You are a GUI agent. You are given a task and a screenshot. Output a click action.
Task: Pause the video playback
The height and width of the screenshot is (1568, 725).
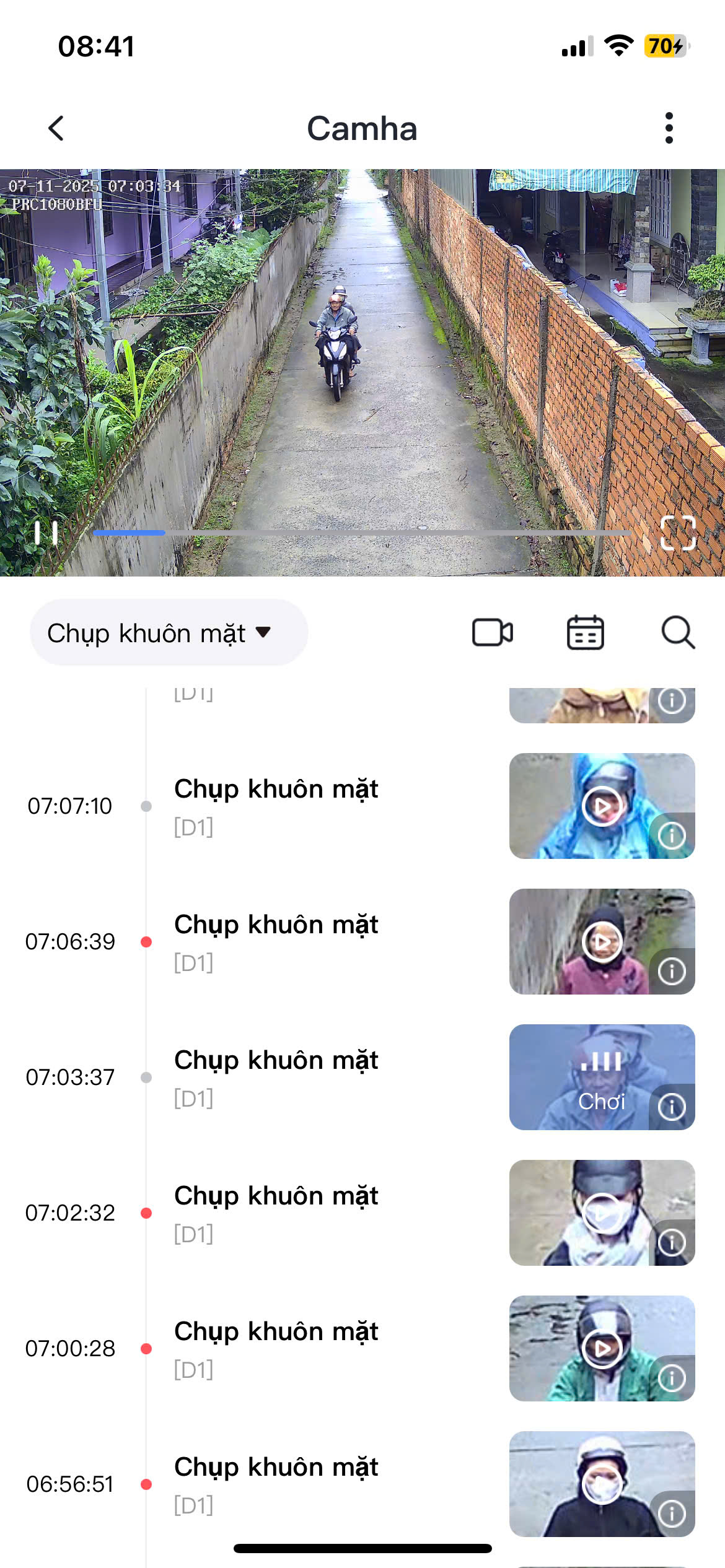pyautogui.click(x=46, y=533)
